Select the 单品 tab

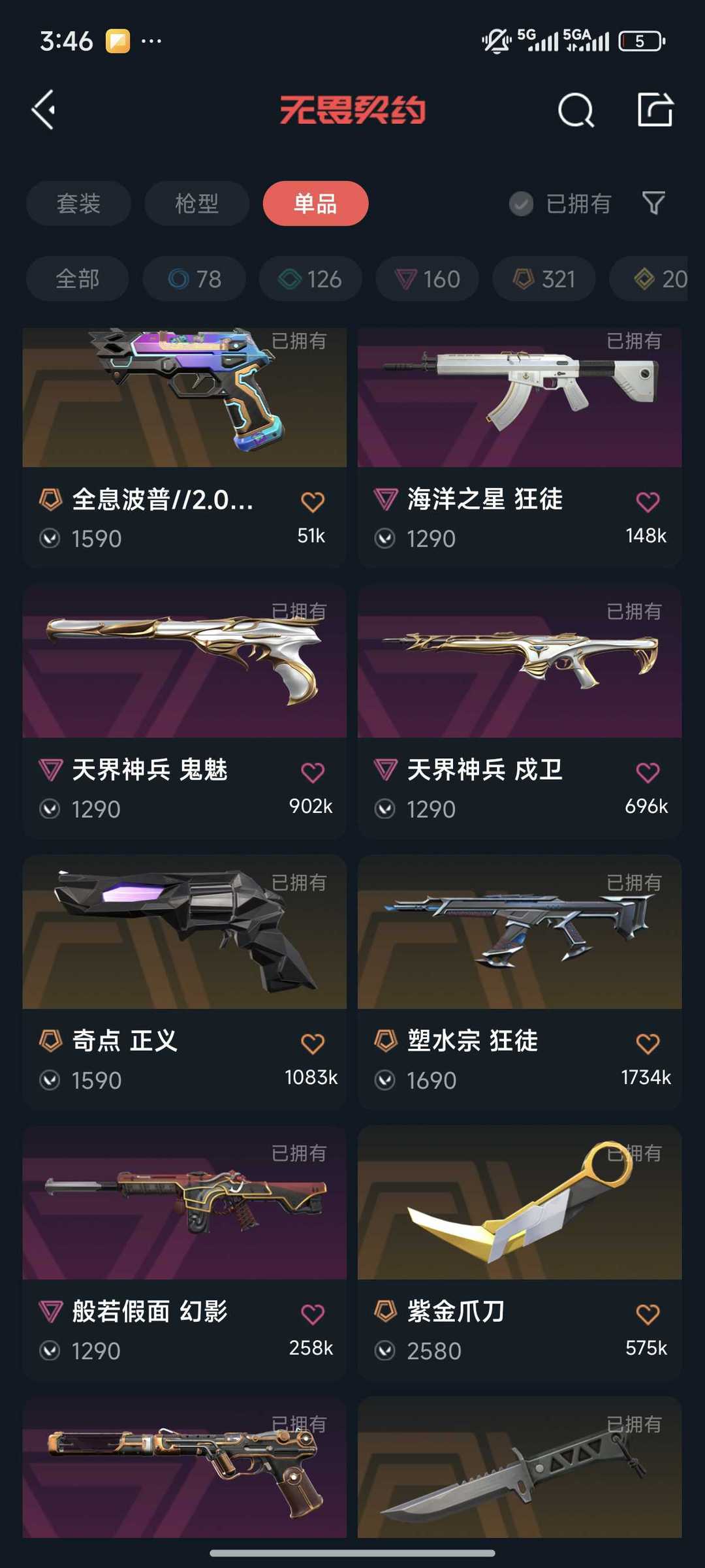[x=315, y=203]
